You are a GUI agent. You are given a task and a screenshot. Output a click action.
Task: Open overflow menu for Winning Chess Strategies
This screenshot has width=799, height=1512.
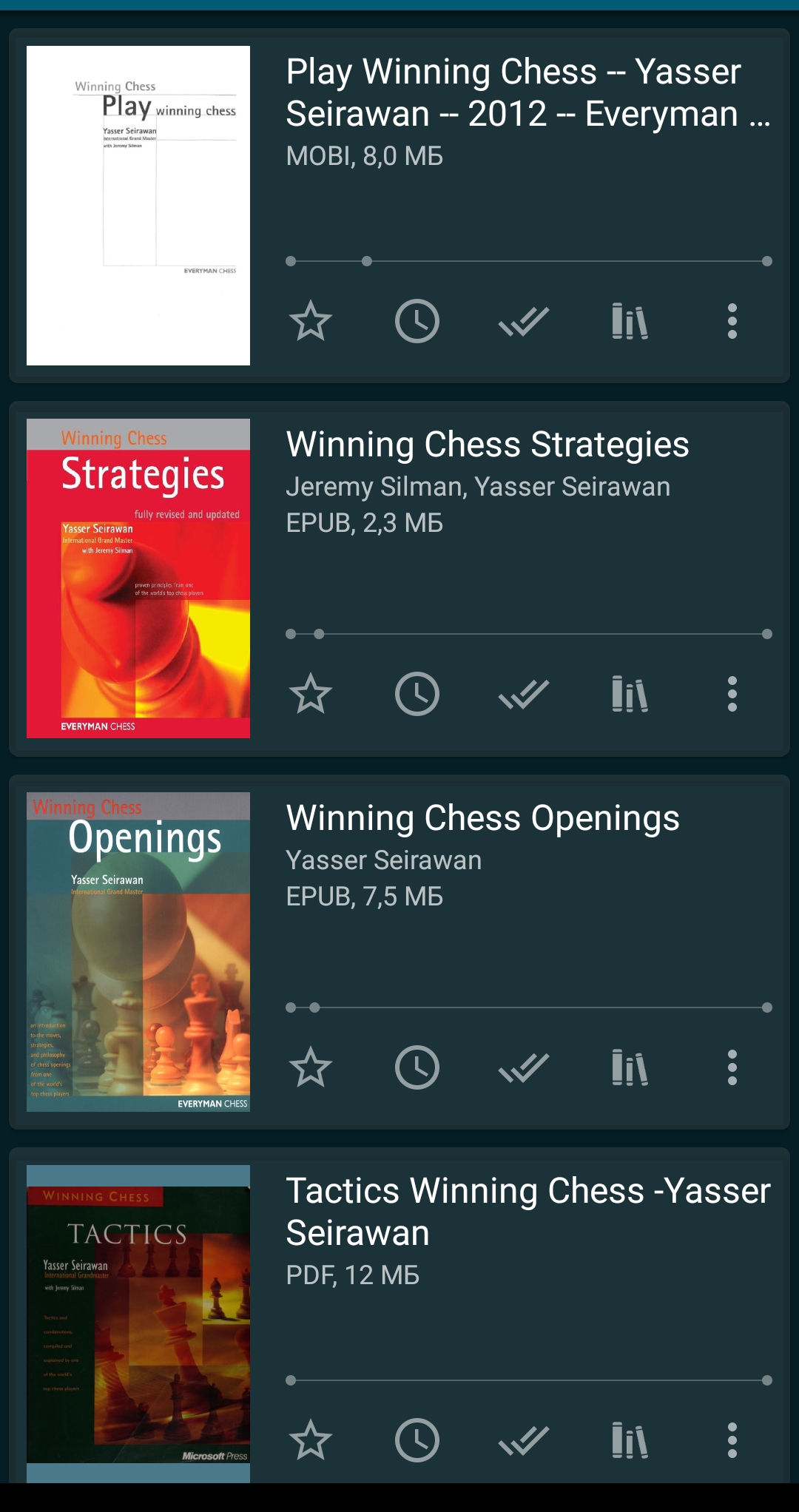click(x=732, y=694)
